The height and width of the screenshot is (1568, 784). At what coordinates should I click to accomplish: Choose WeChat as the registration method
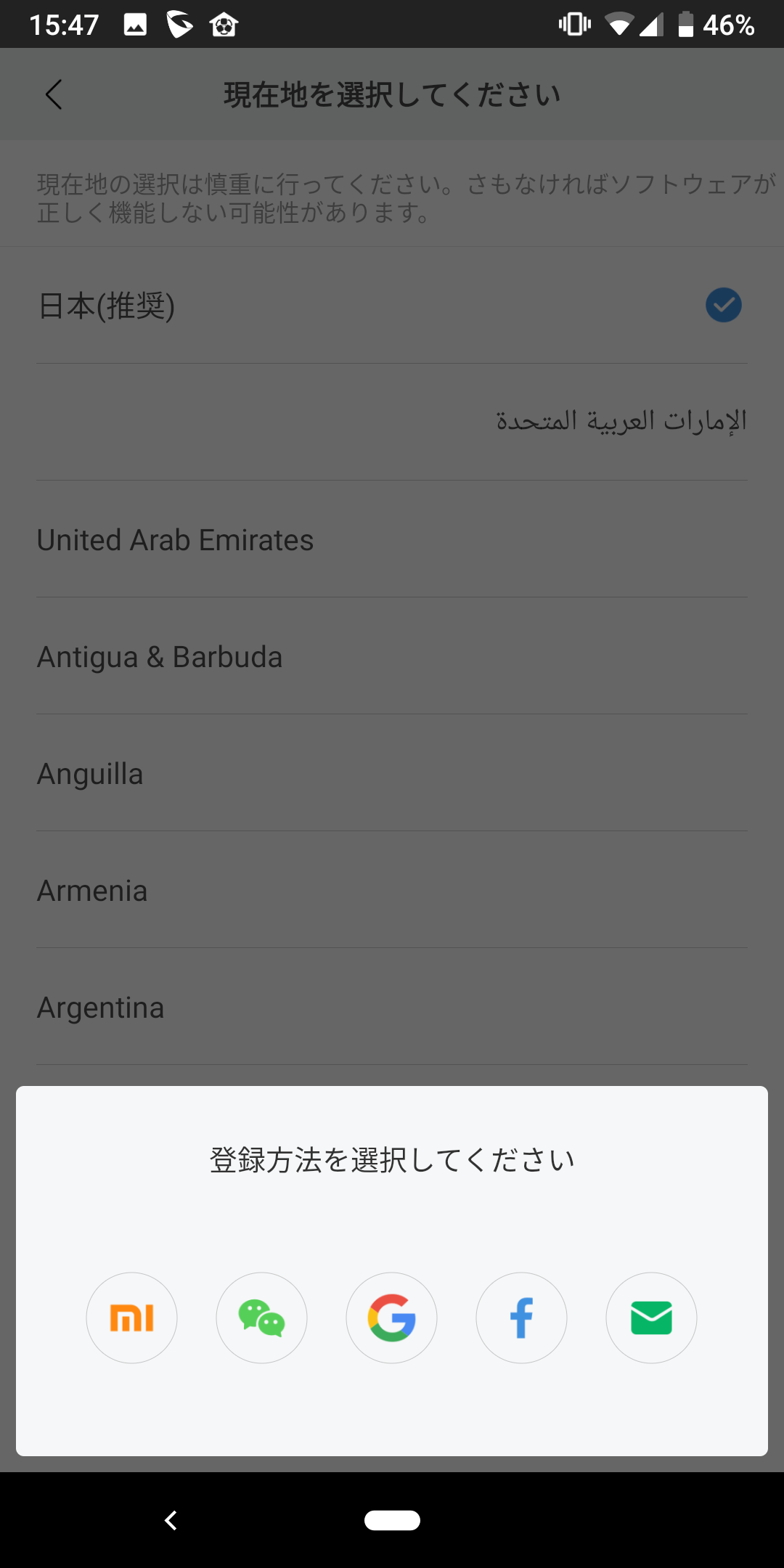[261, 1318]
